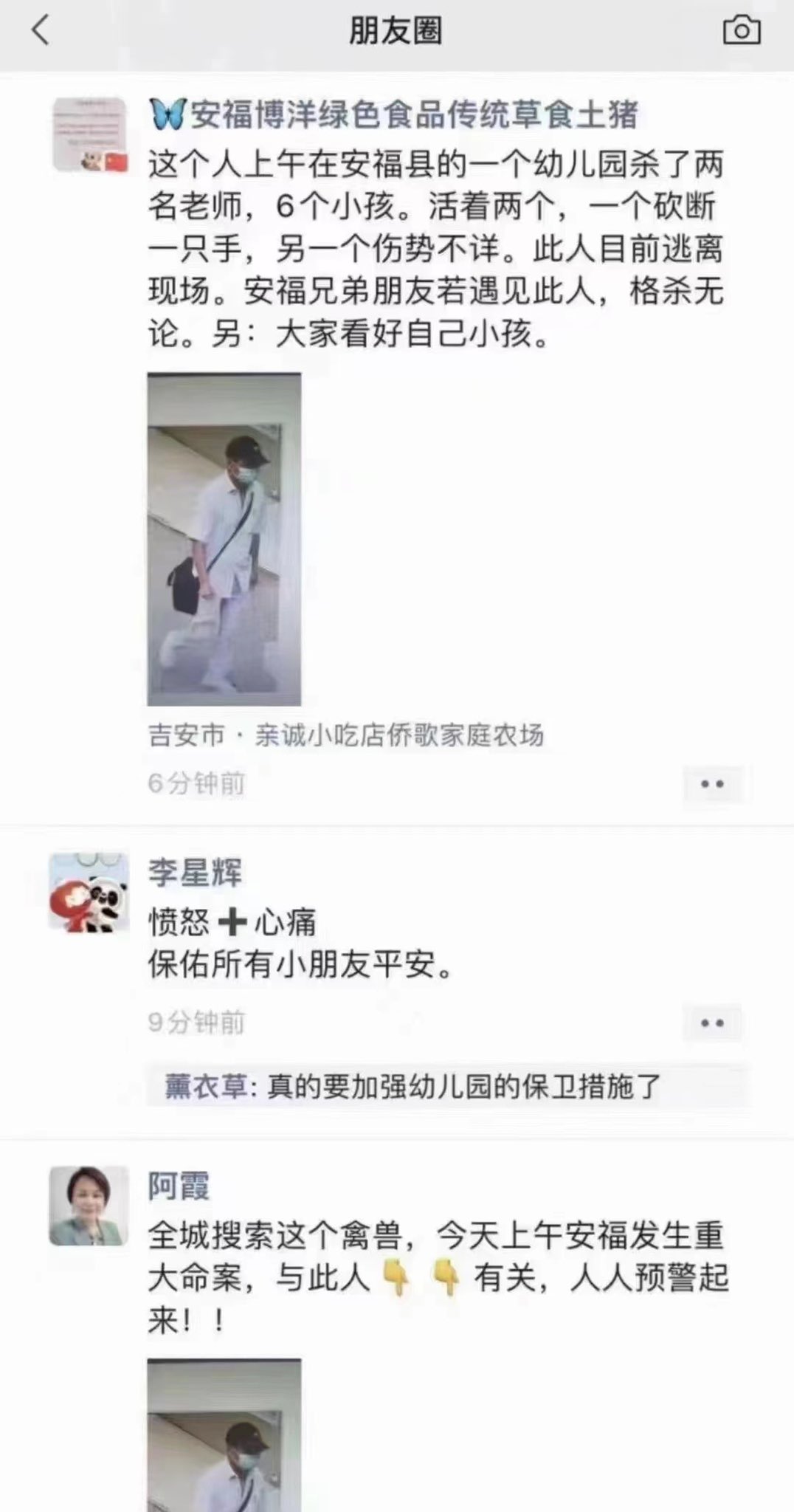Open location 亲诚小吃店侨歌家庭农场
The width and height of the screenshot is (794, 1512).
[x=398, y=735]
